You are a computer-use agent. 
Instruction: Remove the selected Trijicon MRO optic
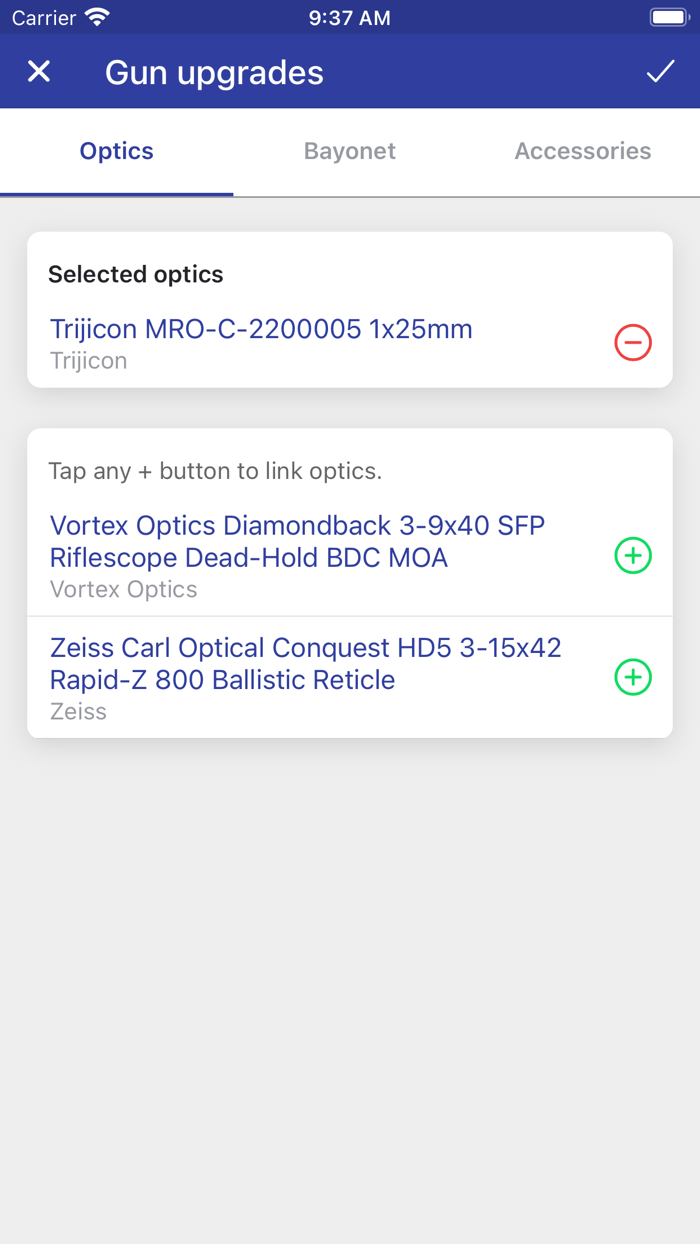click(x=633, y=343)
